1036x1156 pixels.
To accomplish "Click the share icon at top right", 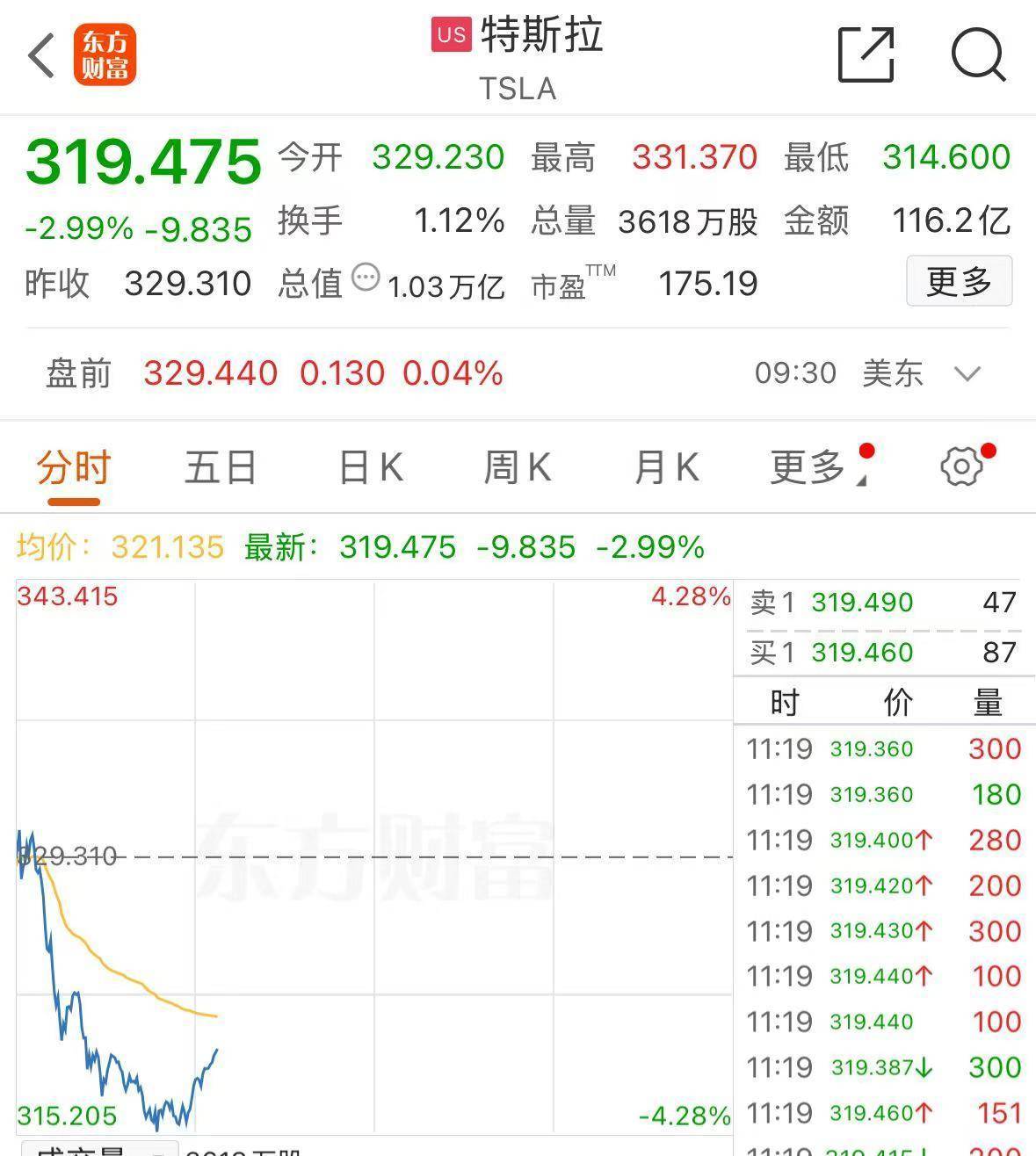I will click(867, 54).
